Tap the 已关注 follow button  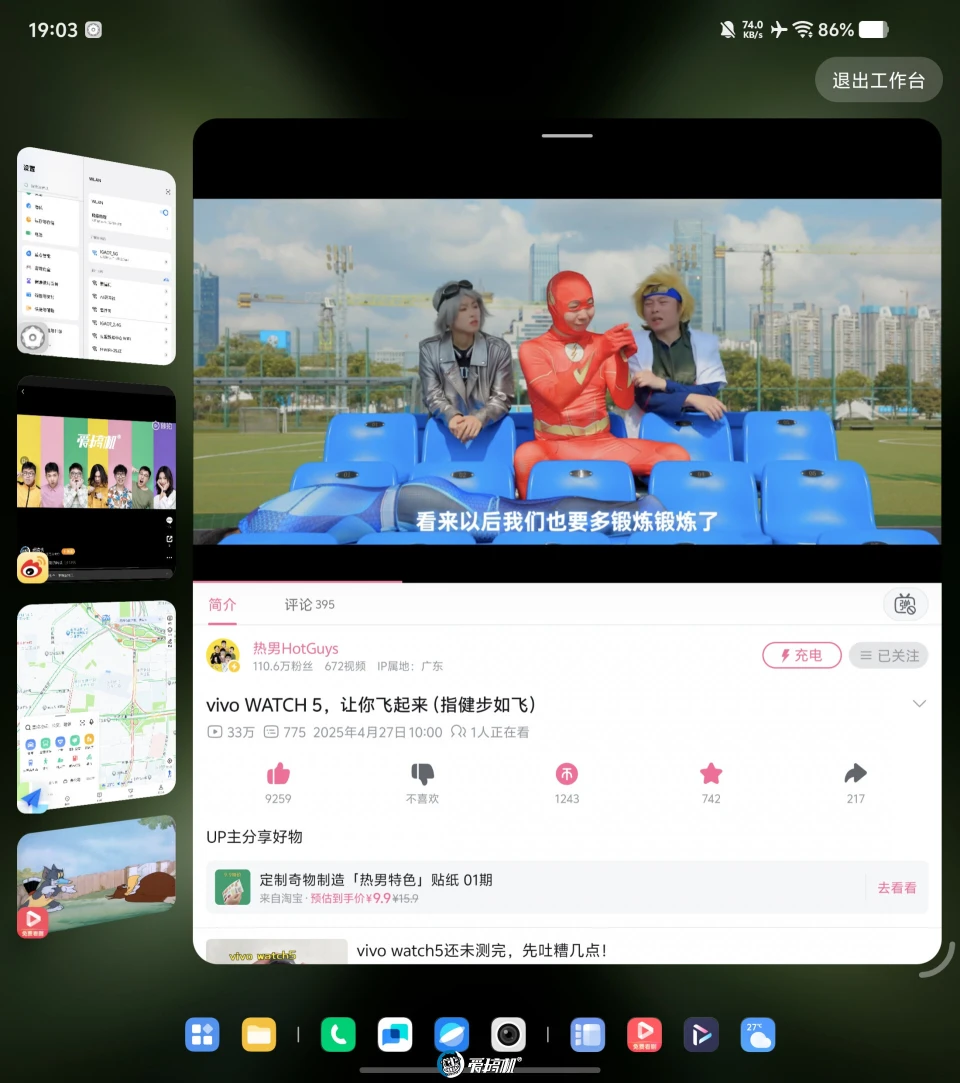(889, 655)
